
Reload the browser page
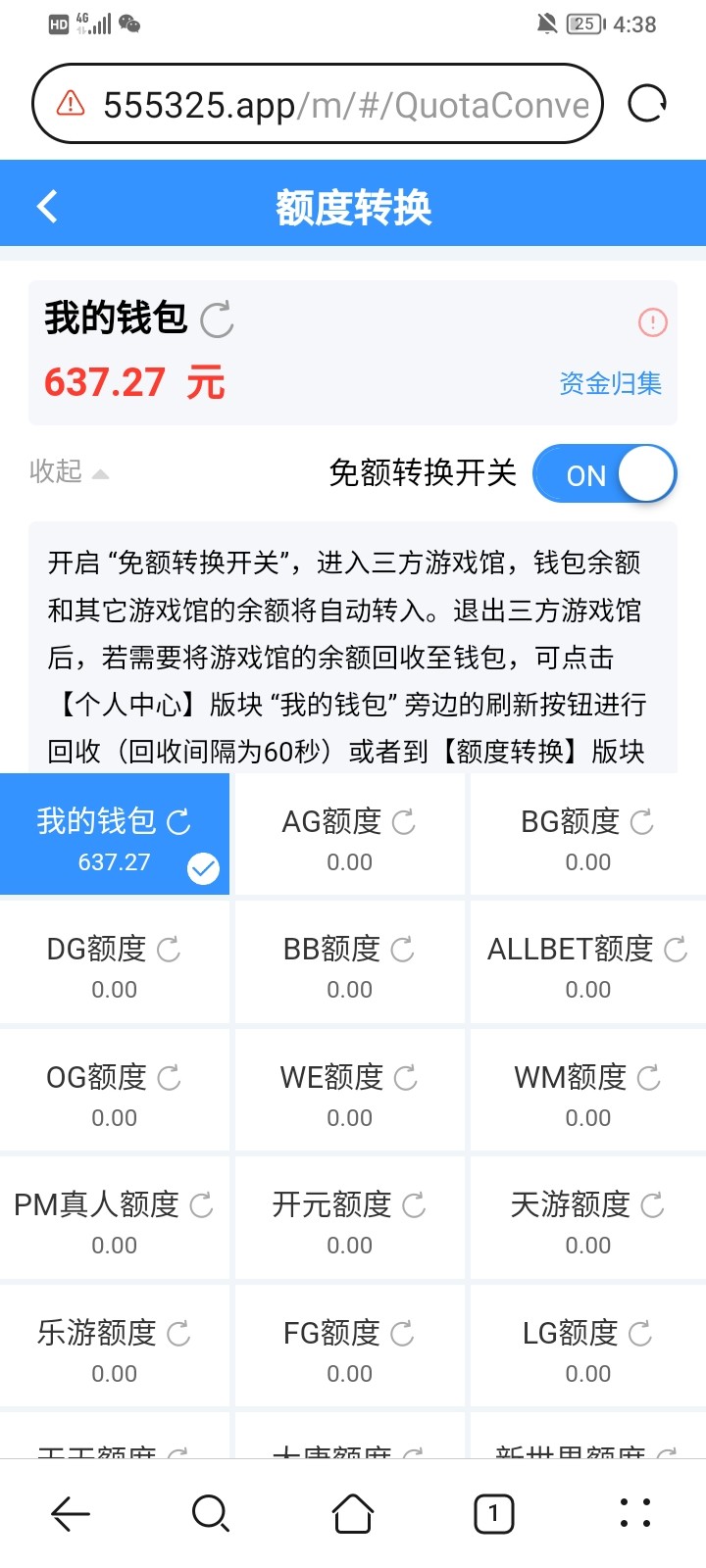(x=646, y=103)
